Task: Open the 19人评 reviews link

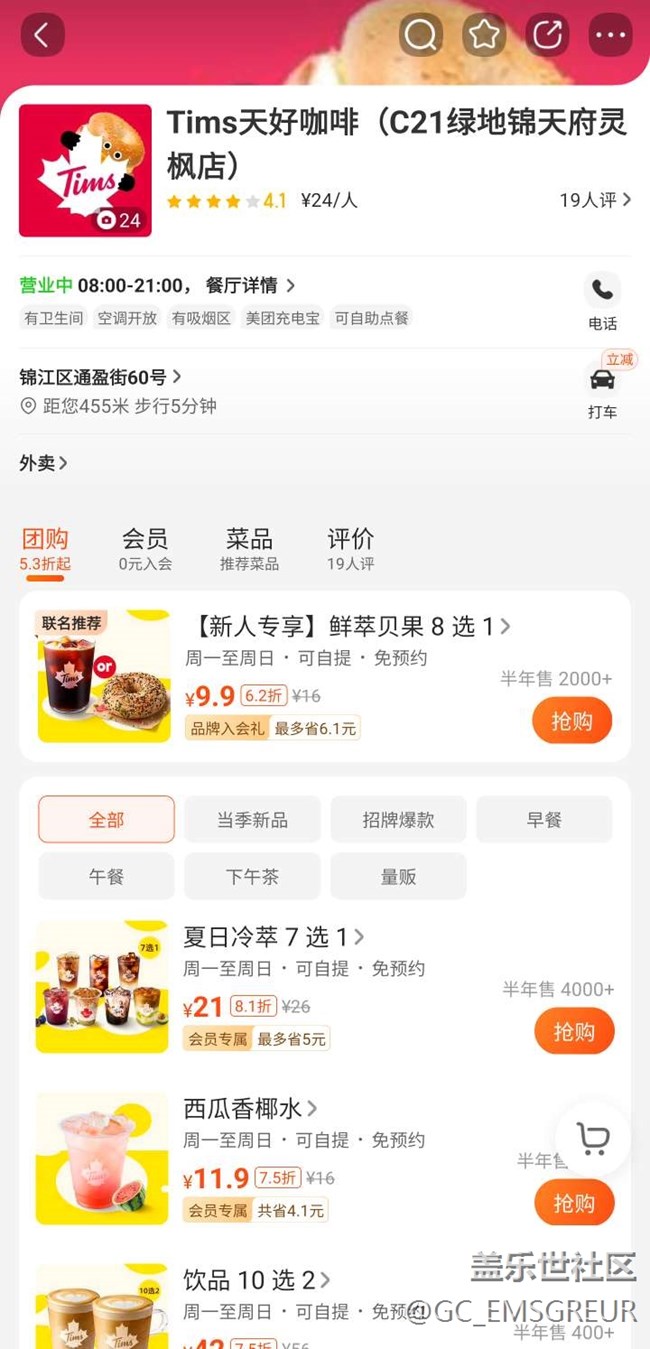Action: [x=595, y=200]
